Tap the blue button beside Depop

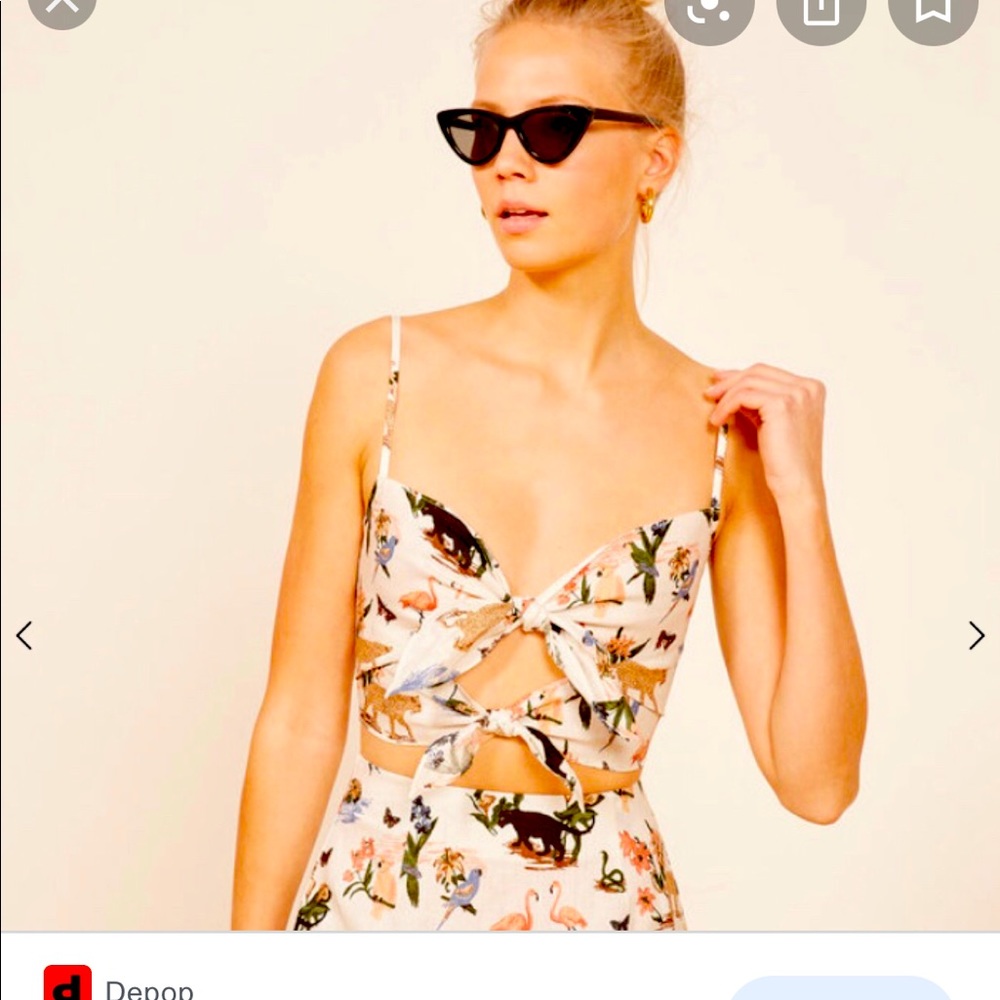click(840, 988)
